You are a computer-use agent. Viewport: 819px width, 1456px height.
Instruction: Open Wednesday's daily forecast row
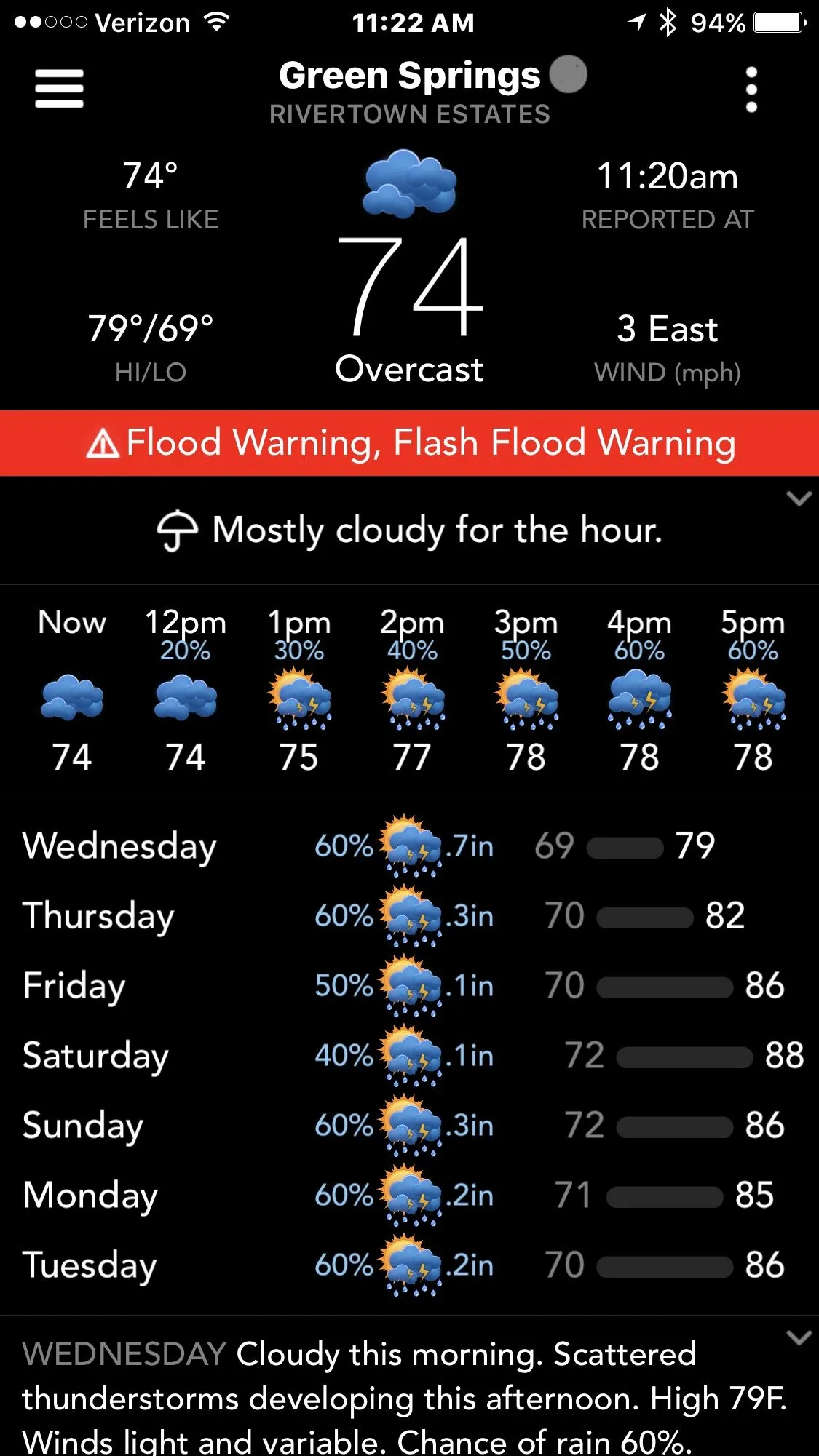(408, 846)
